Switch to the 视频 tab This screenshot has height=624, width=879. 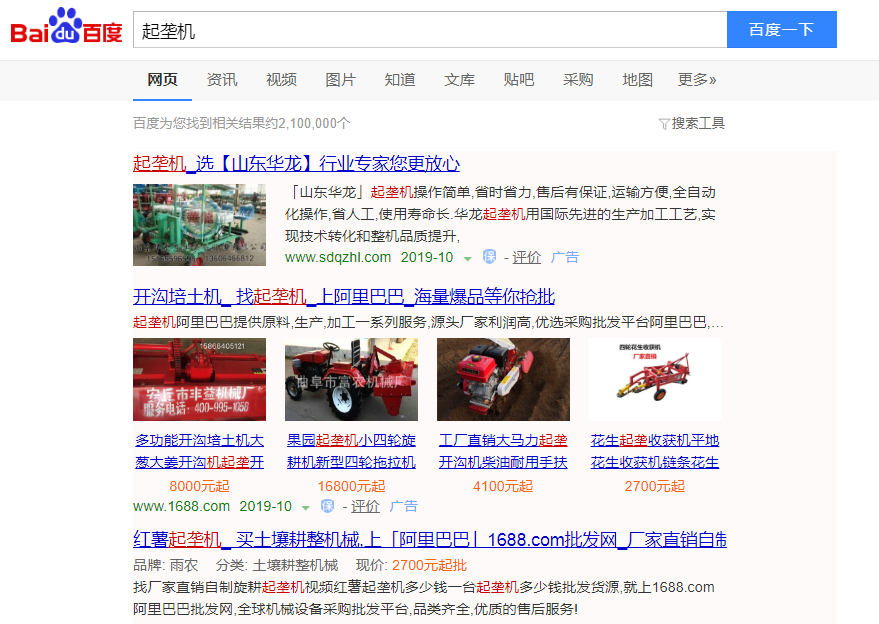point(281,80)
